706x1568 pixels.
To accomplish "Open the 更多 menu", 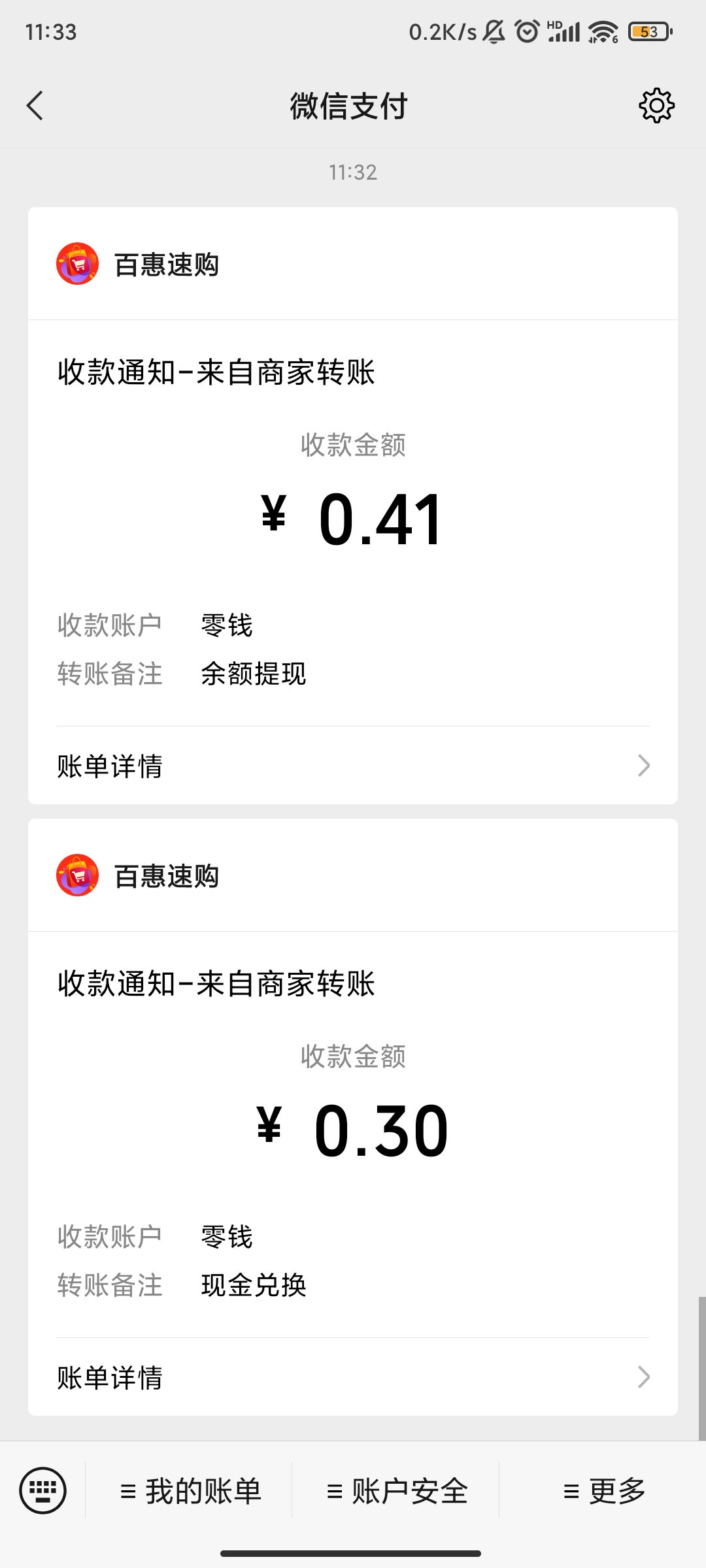I will point(604,1491).
